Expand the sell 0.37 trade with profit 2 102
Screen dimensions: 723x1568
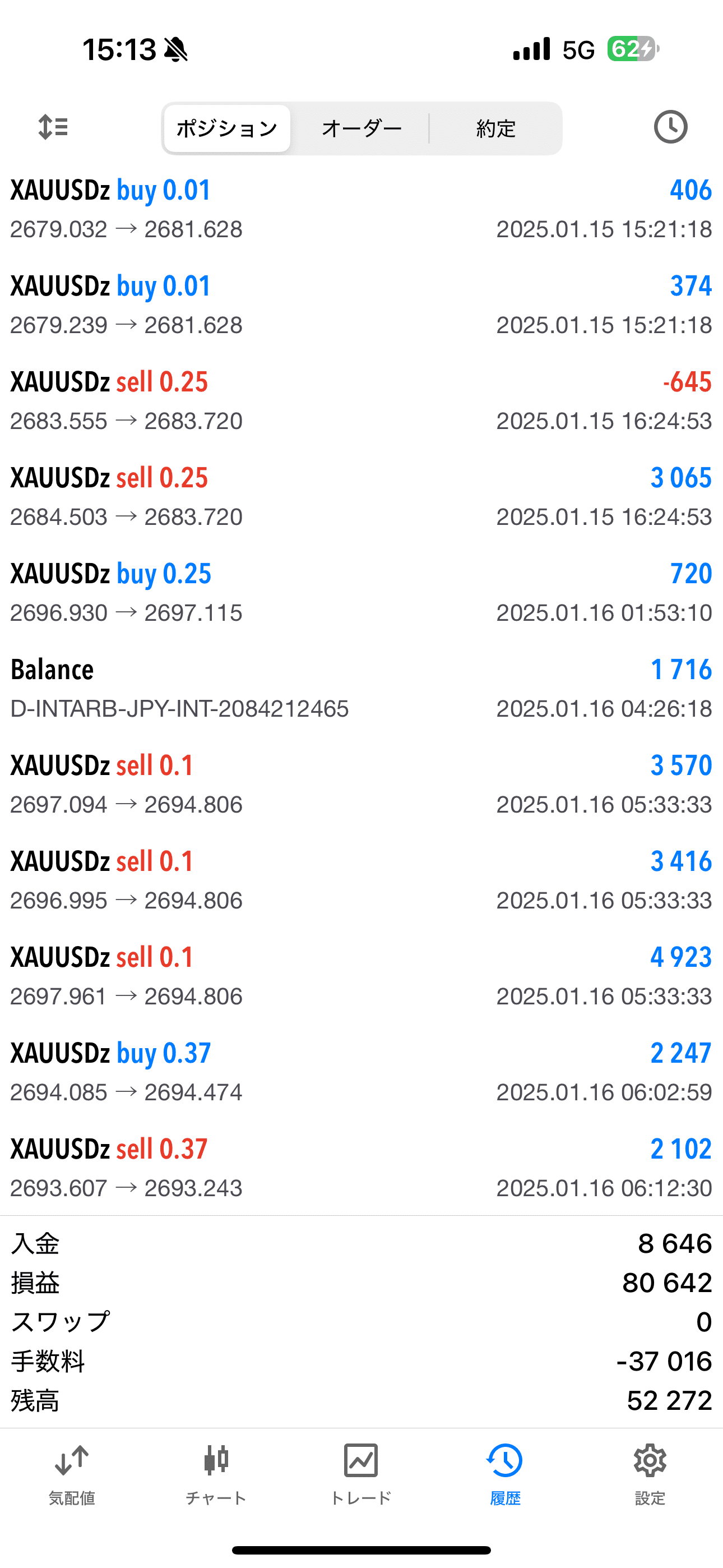pyautogui.click(x=361, y=1168)
